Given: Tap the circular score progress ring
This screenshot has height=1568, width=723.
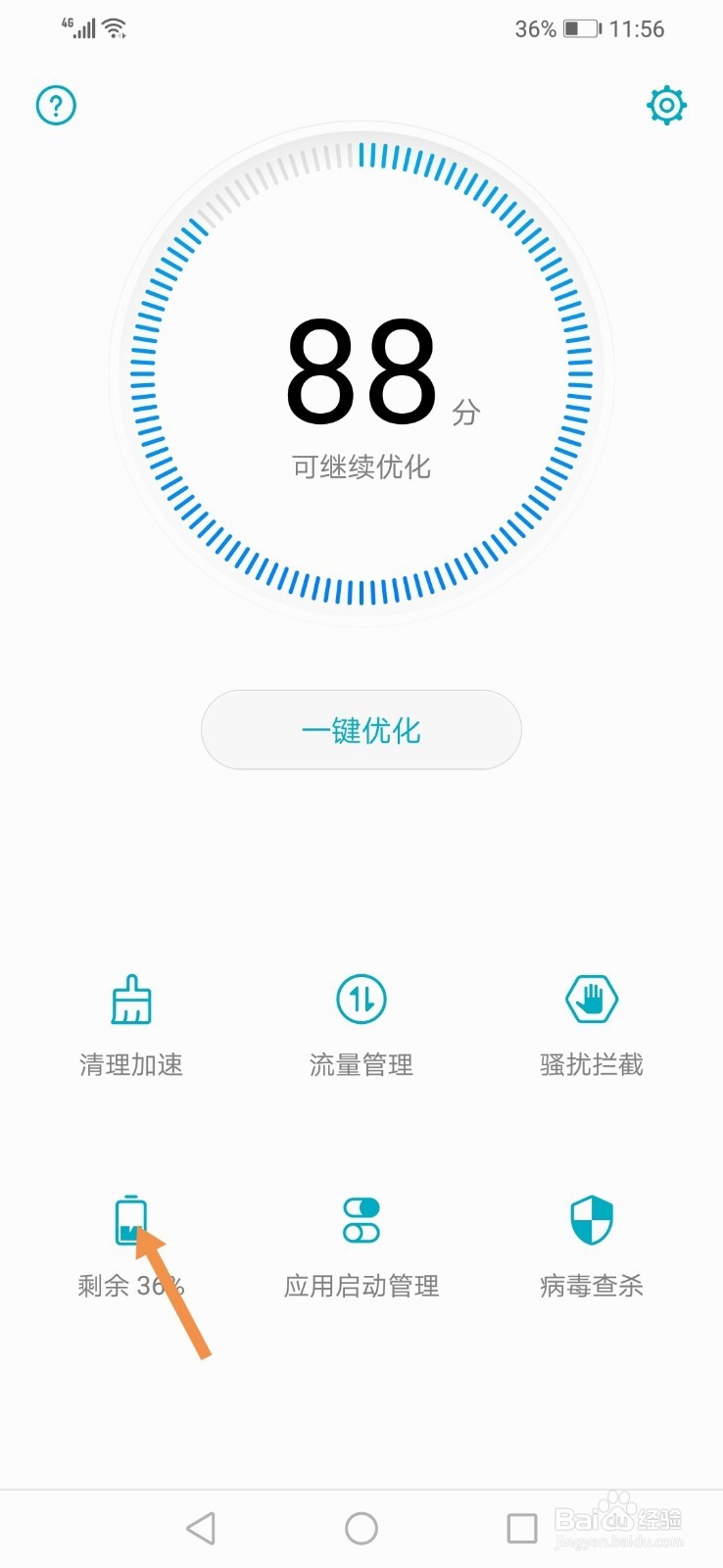Looking at the screenshot, I should point(361,155).
